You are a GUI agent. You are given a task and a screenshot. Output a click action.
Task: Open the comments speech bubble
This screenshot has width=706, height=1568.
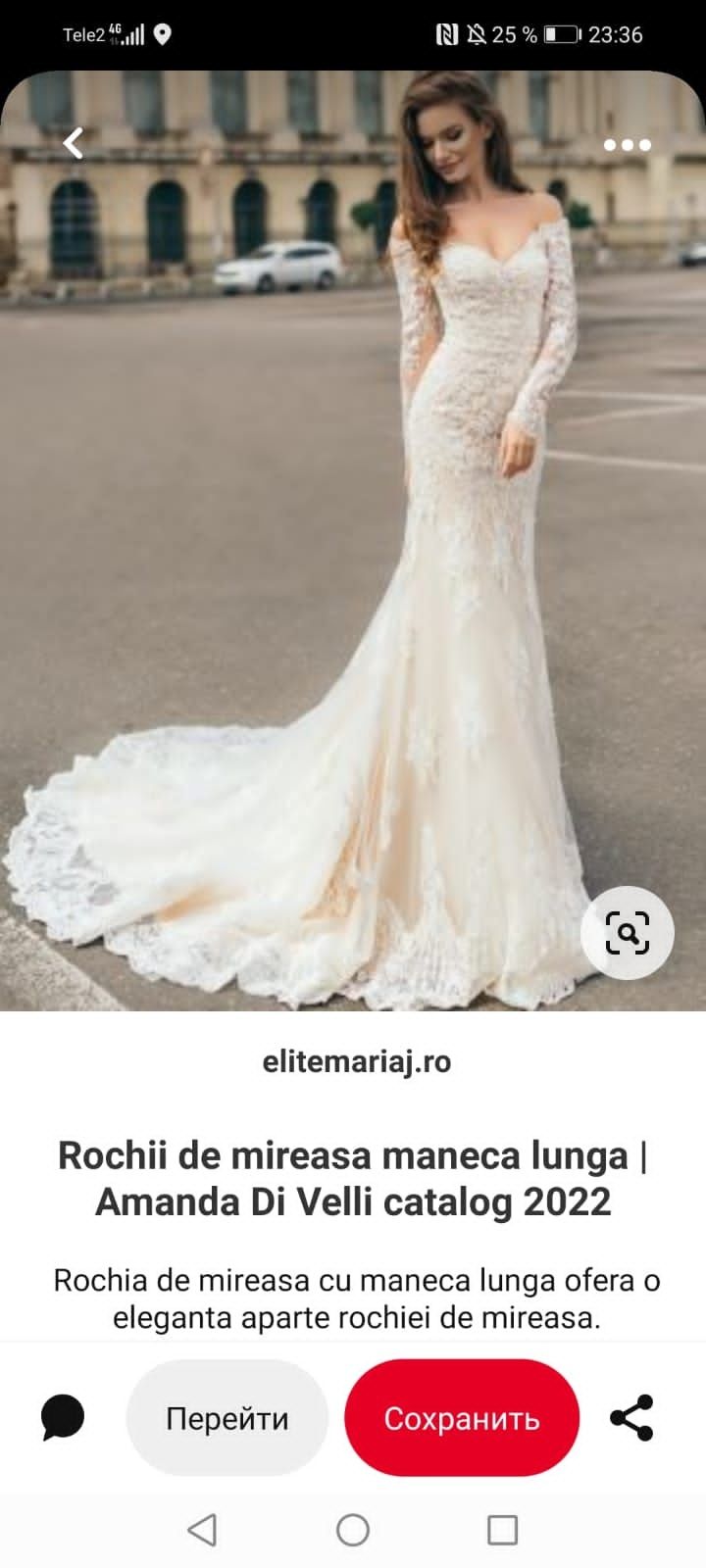coord(63,1418)
